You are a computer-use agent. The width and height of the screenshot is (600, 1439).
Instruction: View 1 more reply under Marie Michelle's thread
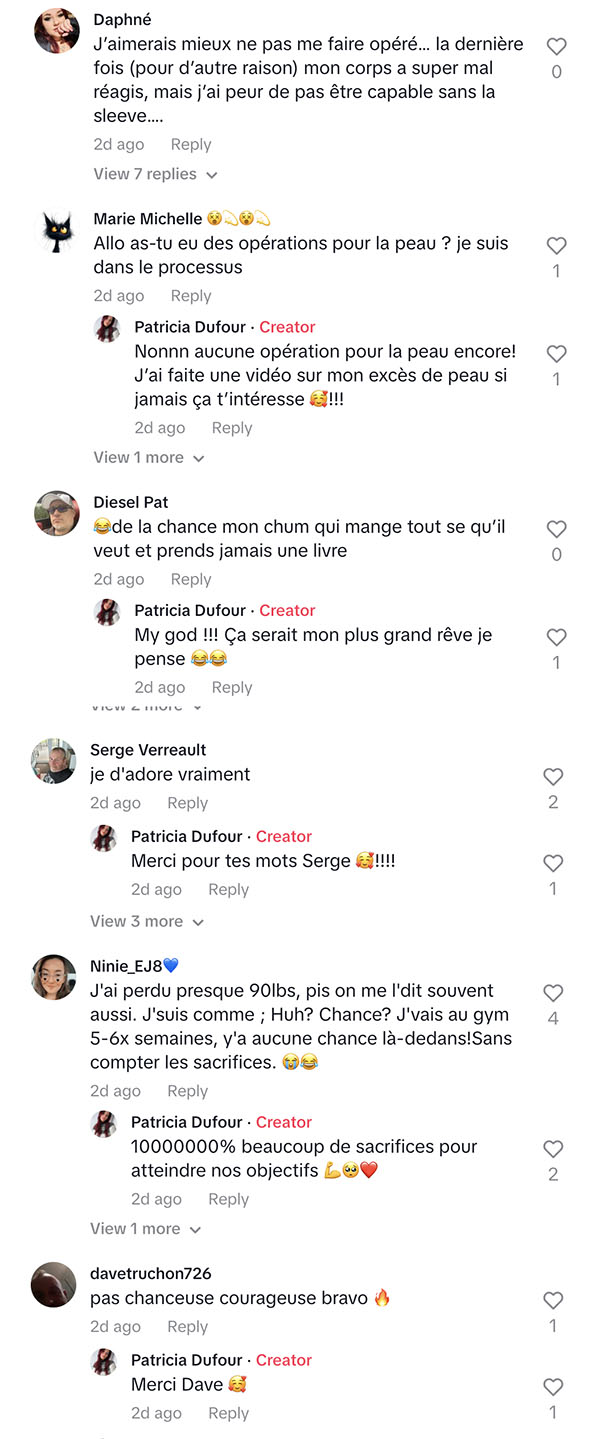click(x=149, y=458)
